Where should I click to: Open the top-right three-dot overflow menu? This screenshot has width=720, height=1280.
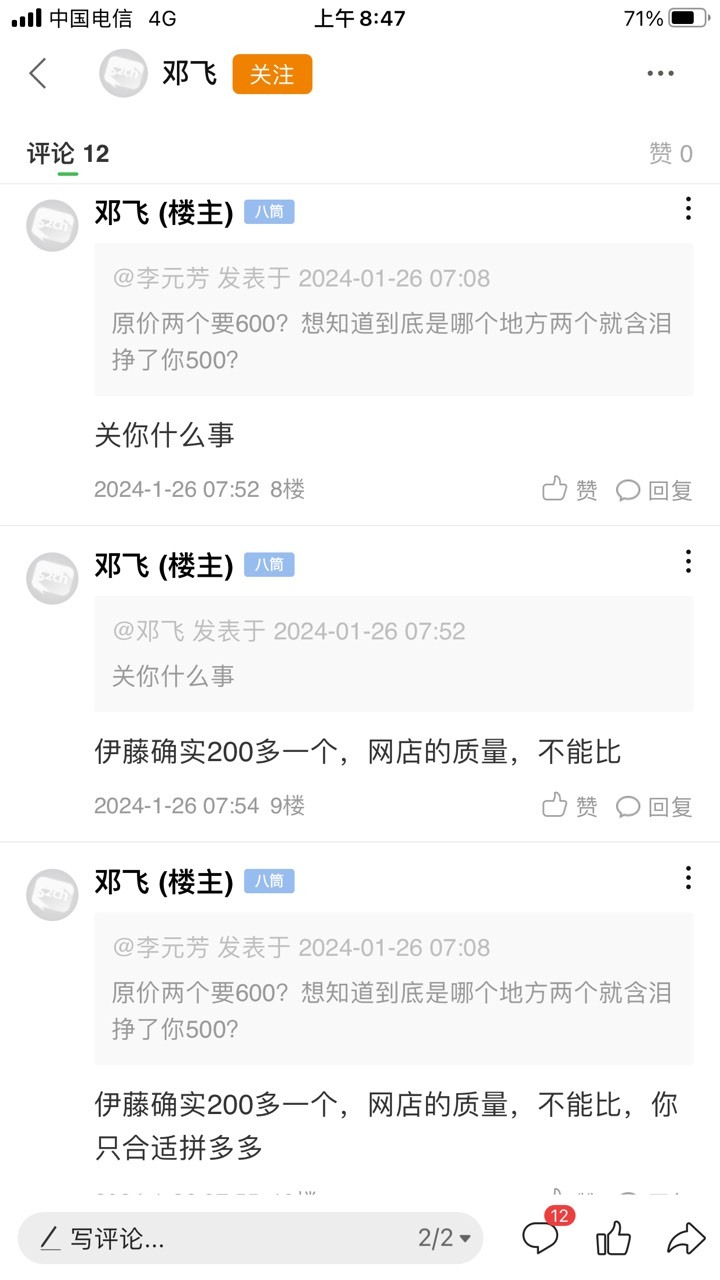(660, 74)
